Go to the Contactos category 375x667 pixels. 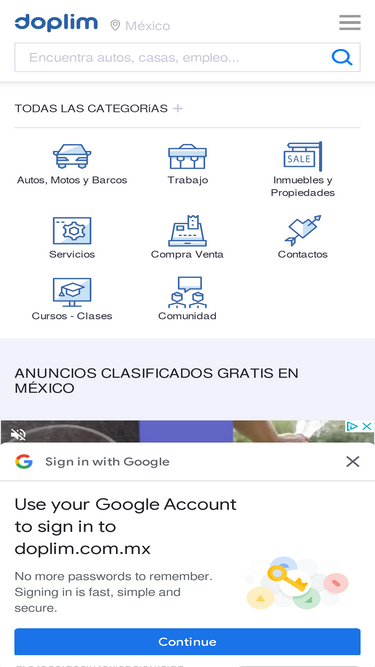[303, 238]
